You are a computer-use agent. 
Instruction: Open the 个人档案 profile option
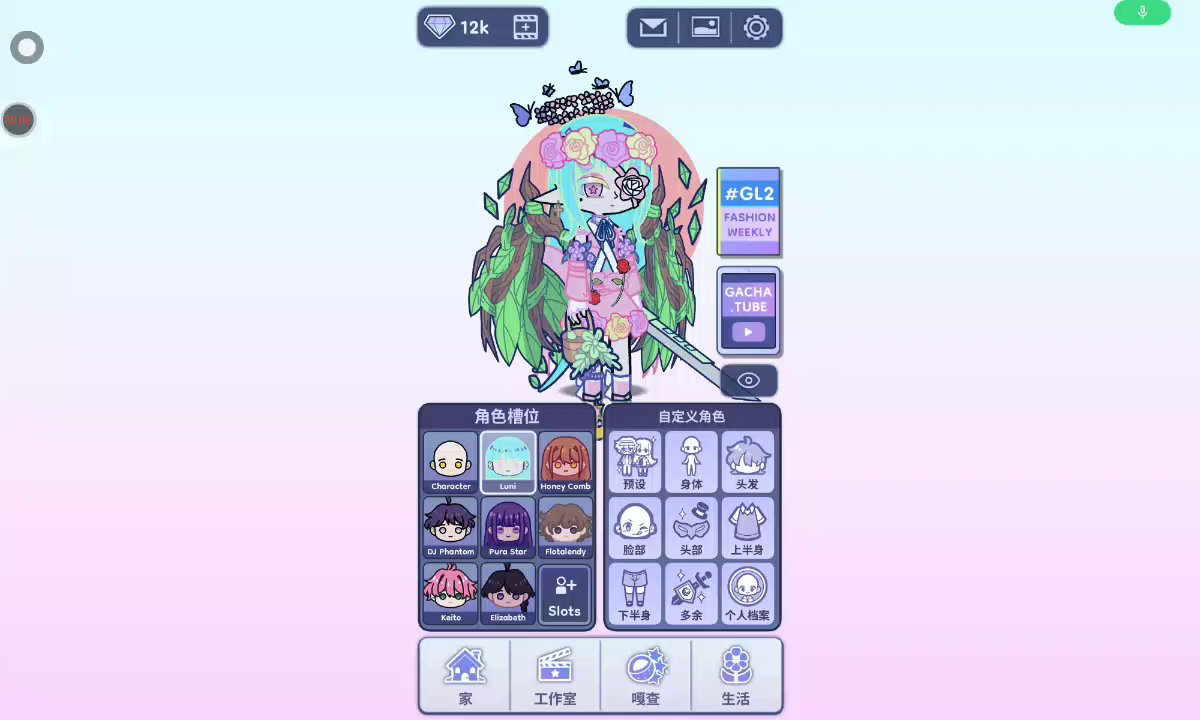(747, 594)
